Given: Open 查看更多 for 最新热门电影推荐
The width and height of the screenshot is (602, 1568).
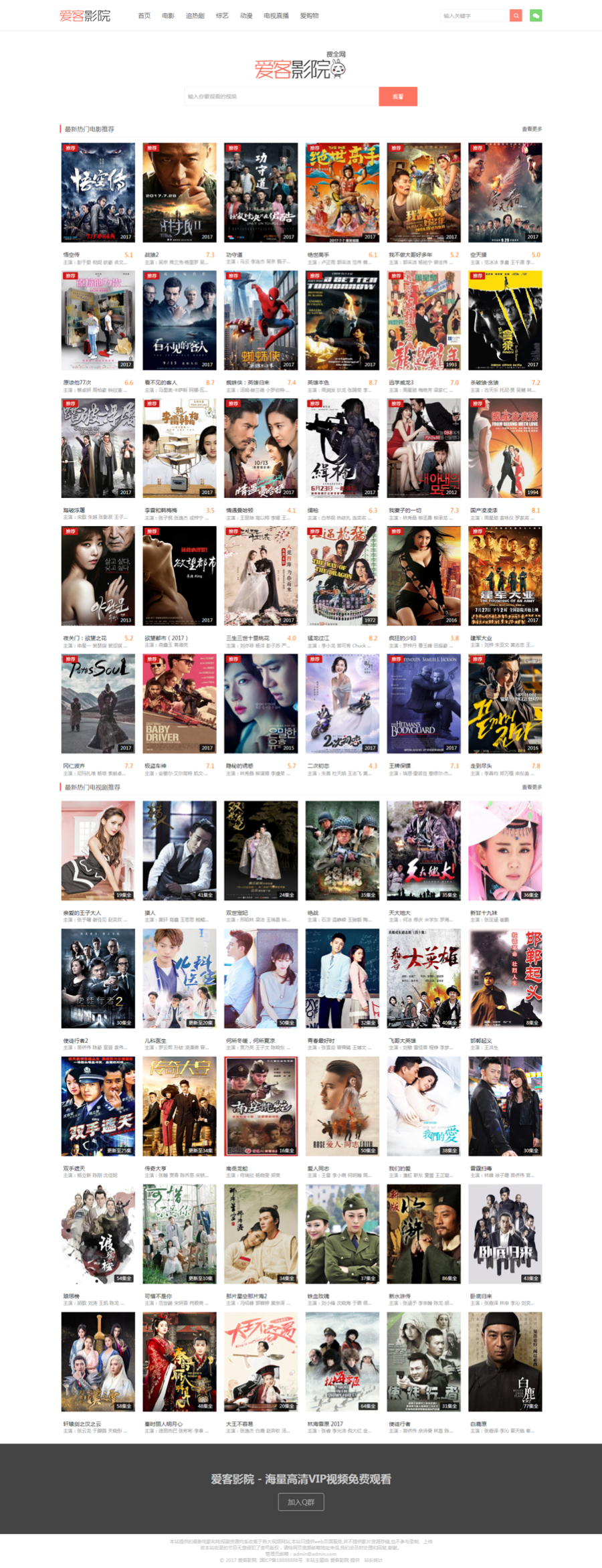Looking at the screenshot, I should (532, 129).
